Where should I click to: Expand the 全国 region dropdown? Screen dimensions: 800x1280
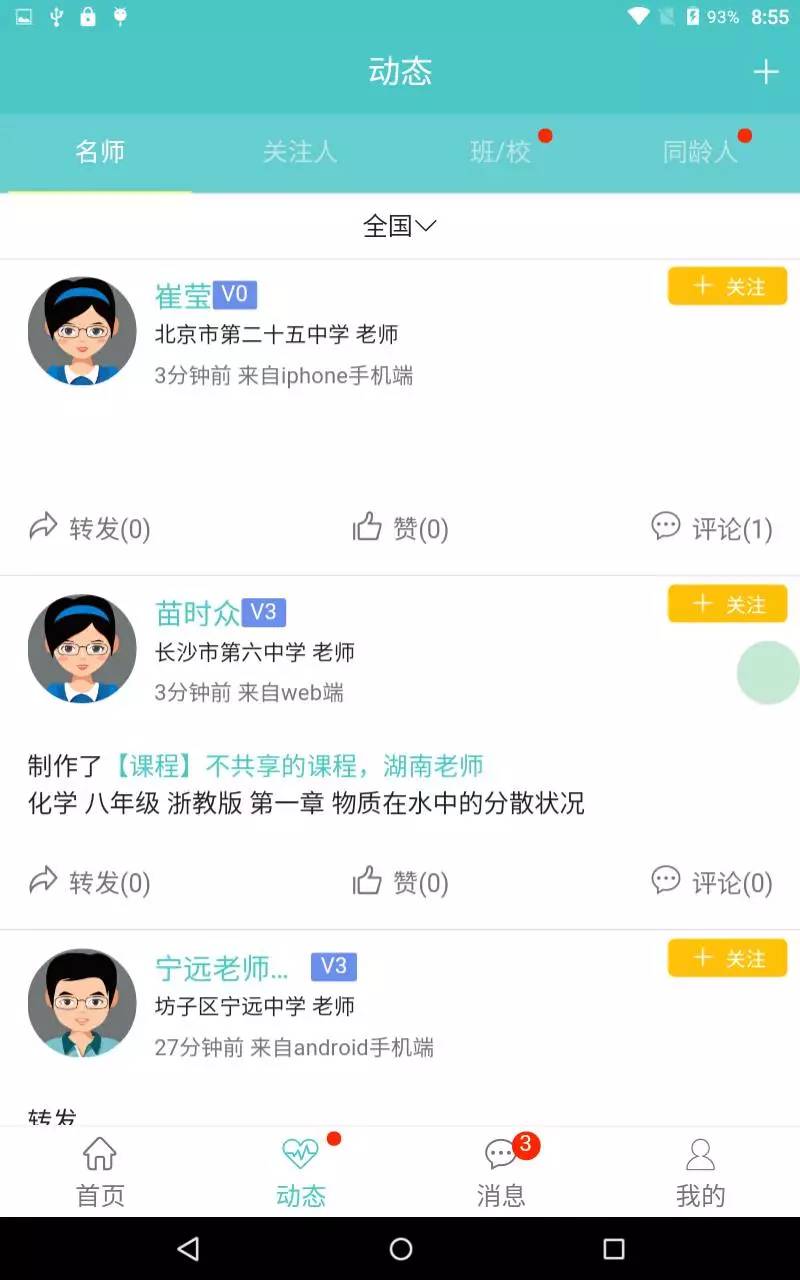point(400,226)
